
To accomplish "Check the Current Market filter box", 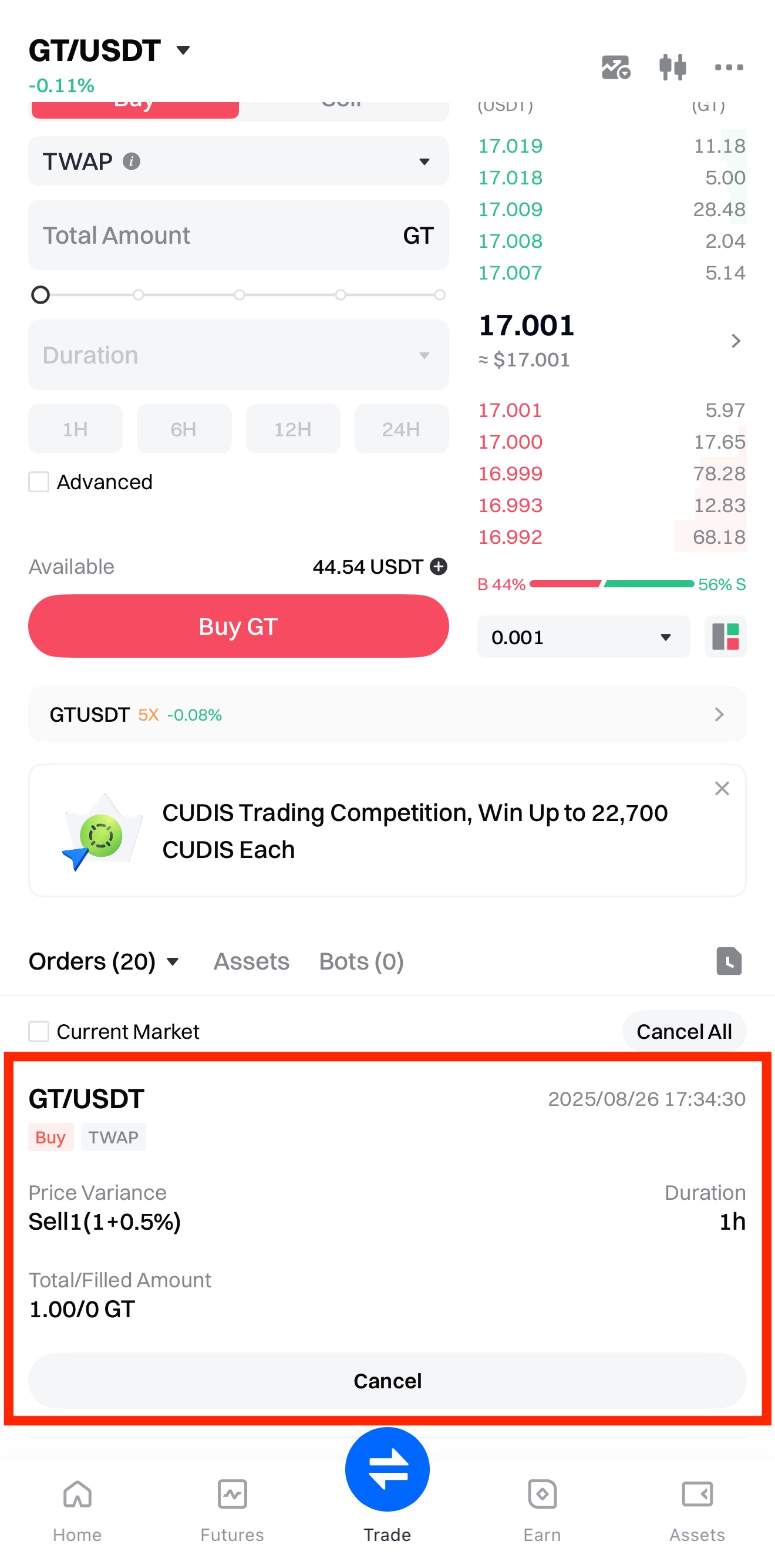I will 39,1032.
